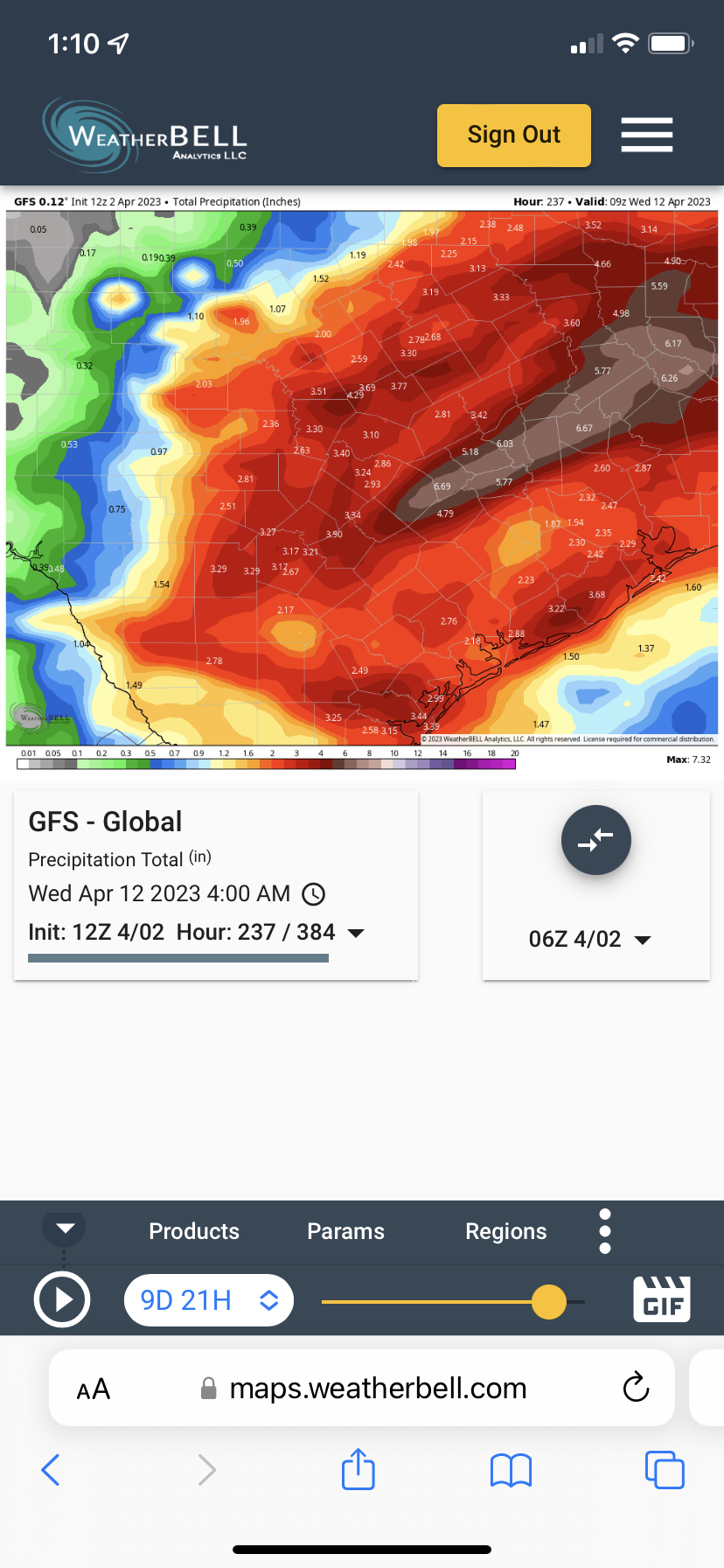Expand the Init 12Z 4/02 forecast hour dropdown

tap(356, 933)
